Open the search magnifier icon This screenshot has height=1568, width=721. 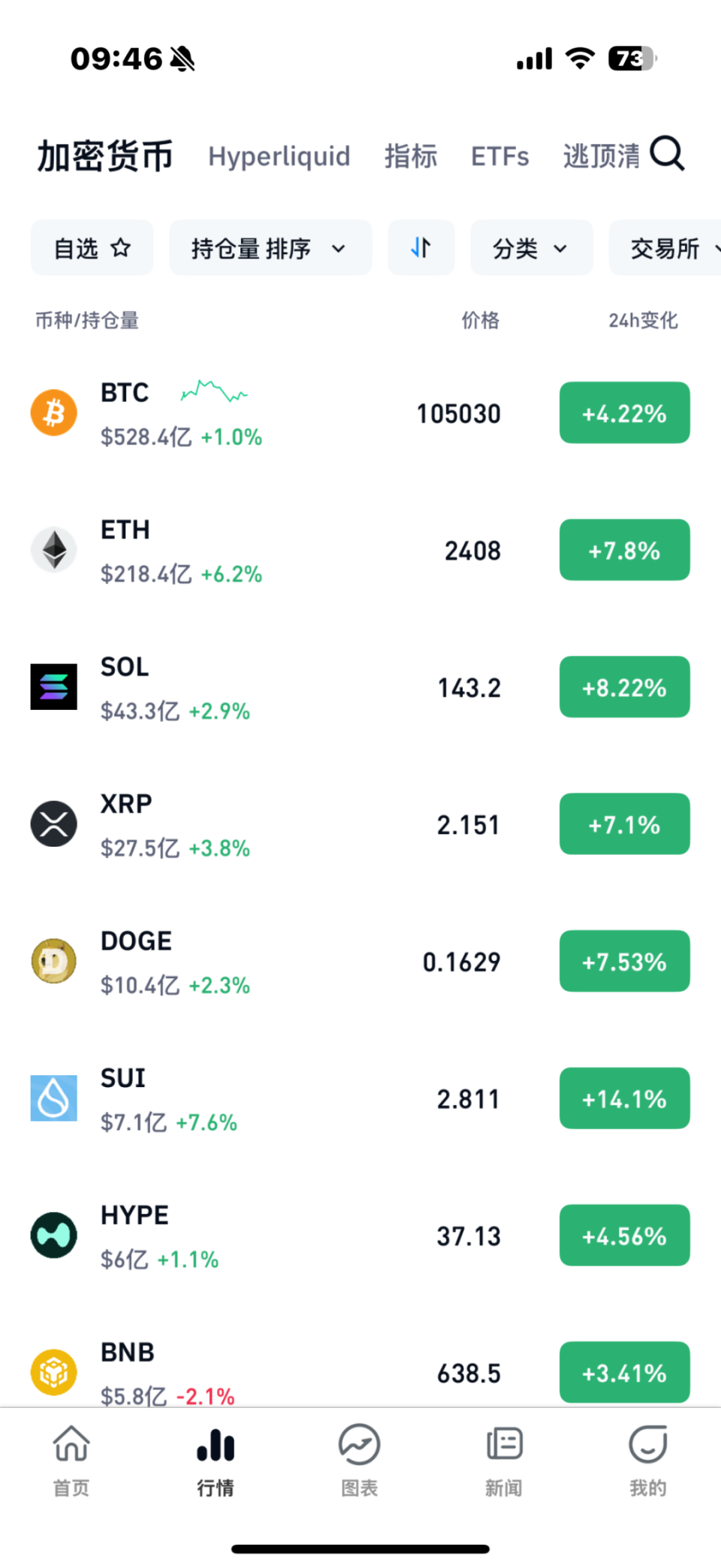[667, 154]
